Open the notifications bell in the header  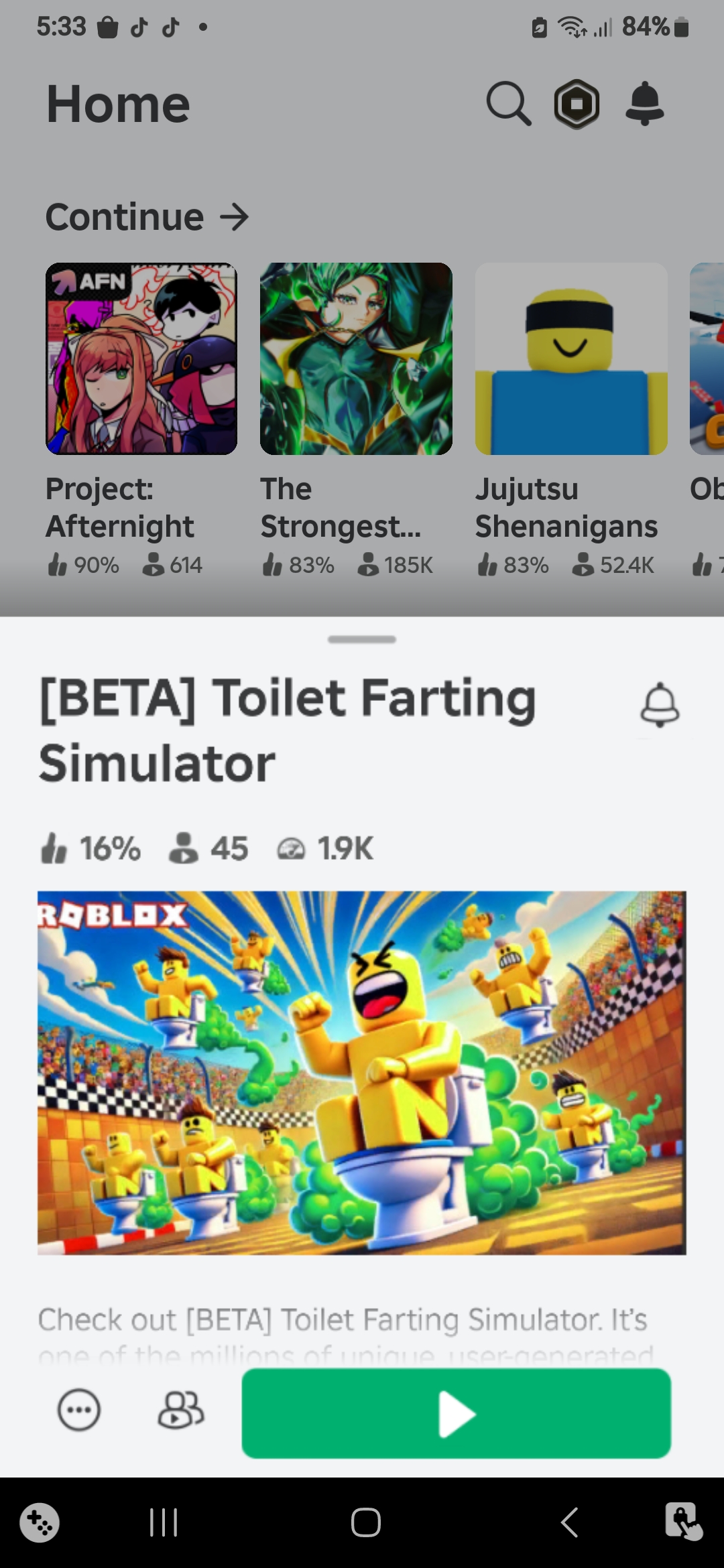click(x=644, y=104)
